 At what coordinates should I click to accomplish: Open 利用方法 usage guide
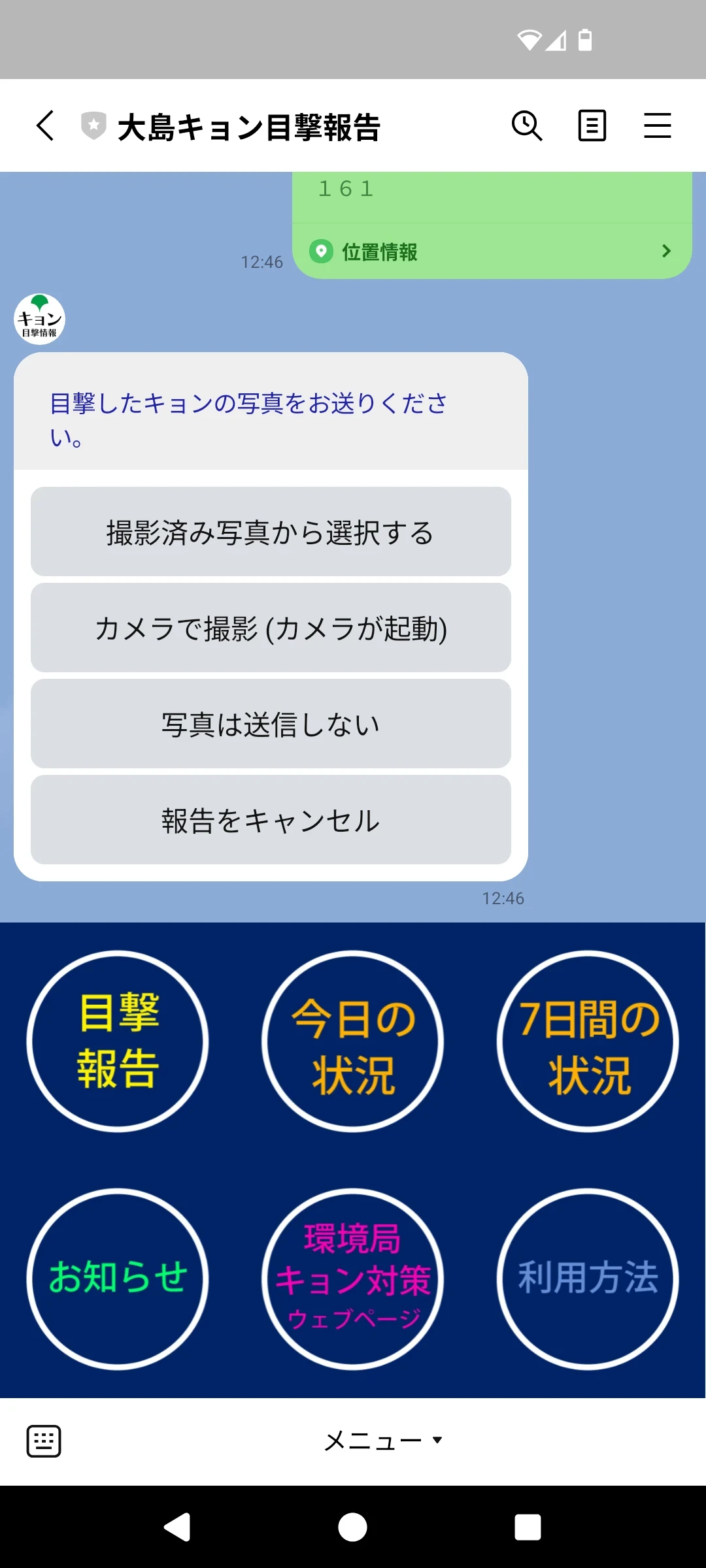click(x=588, y=1279)
